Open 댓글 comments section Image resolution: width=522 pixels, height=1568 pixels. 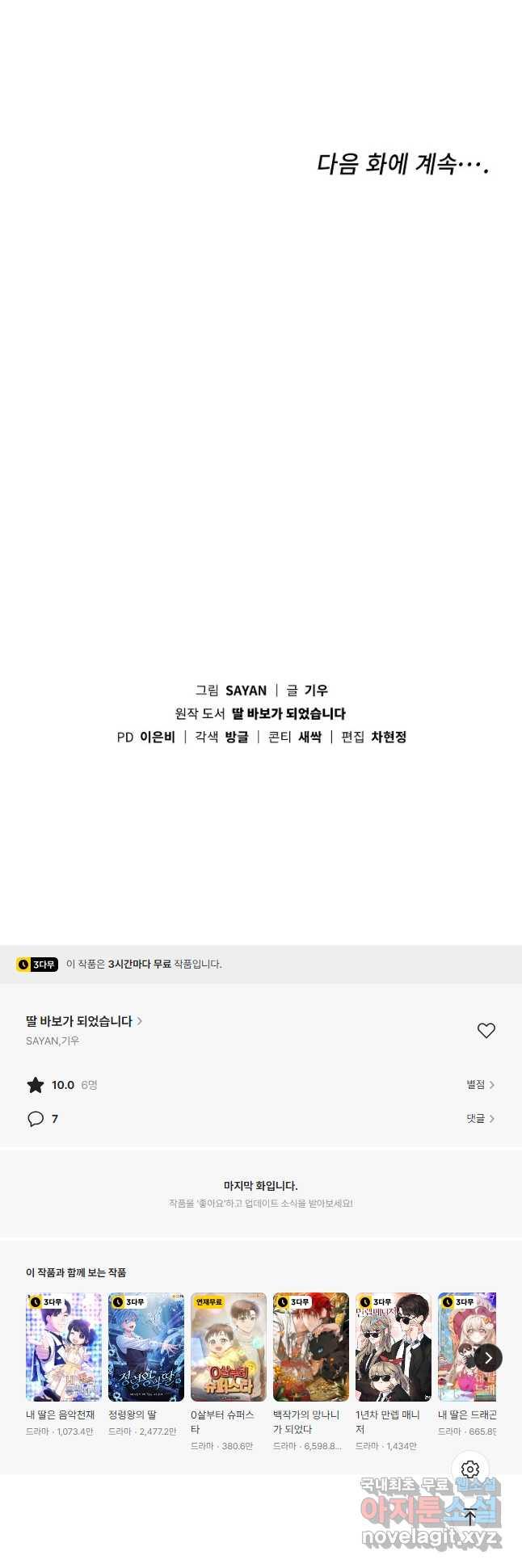[x=480, y=1119]
